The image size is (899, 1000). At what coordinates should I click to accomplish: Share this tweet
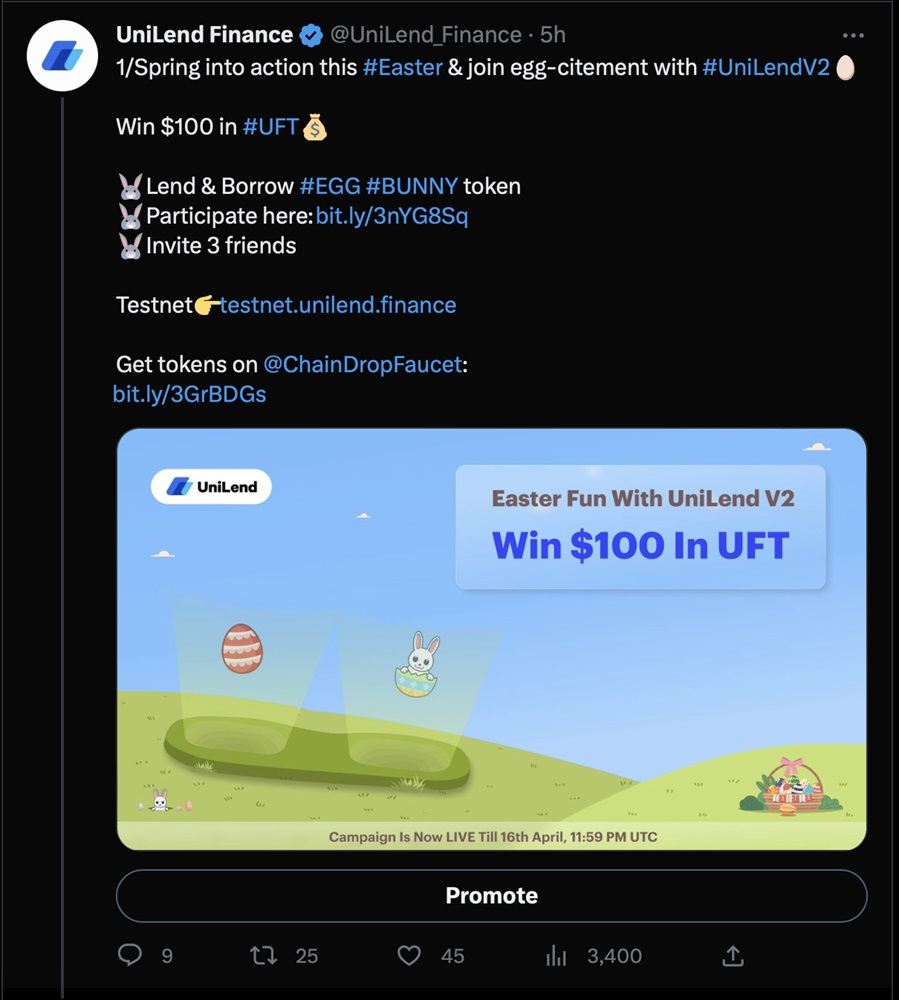[x=733, y=956]
